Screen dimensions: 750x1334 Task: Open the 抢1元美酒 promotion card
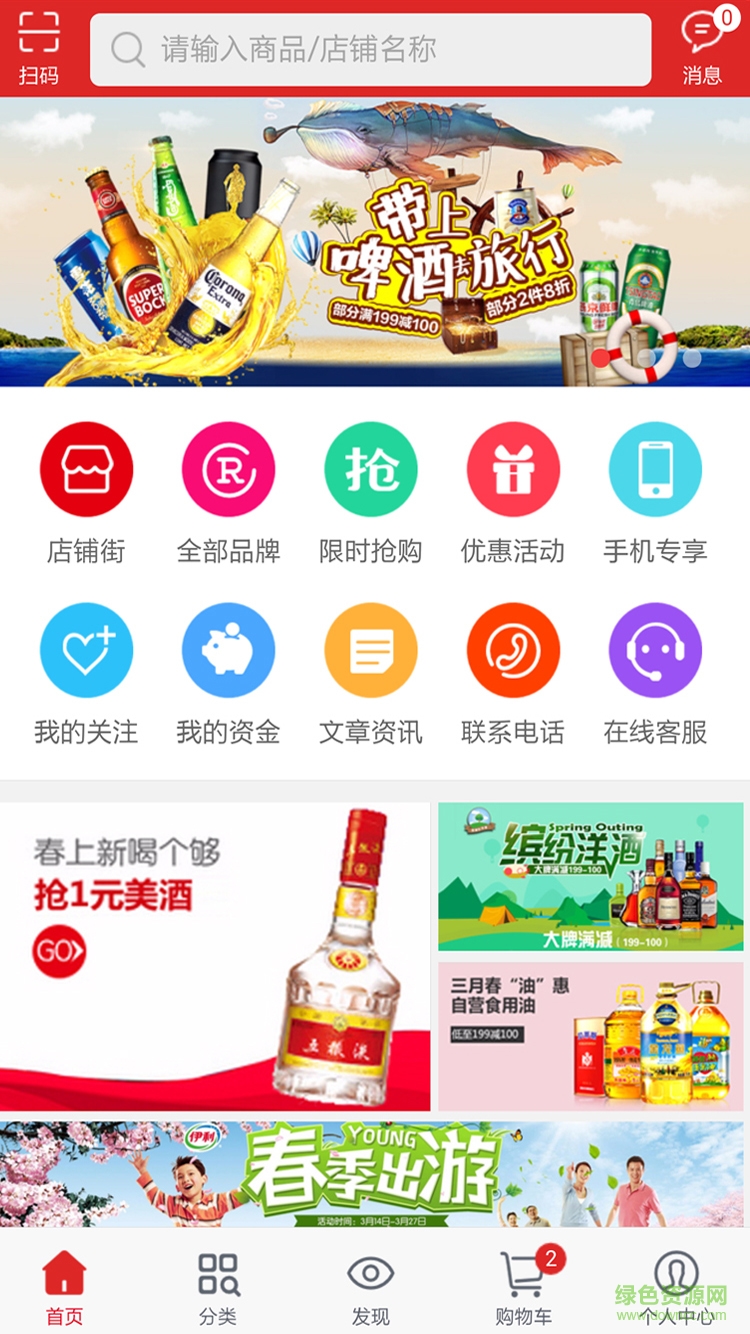(215, 956)
